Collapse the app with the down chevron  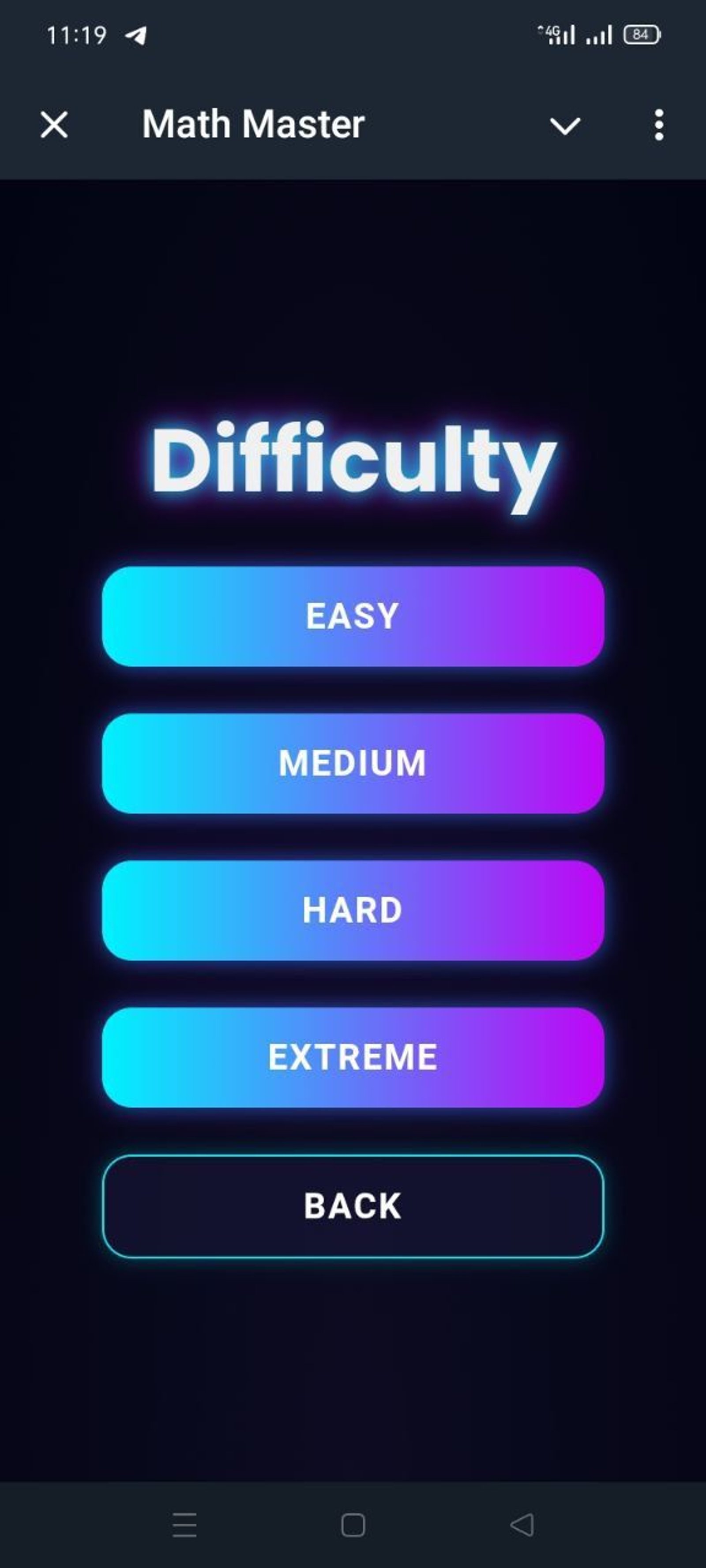click(x=565, y=126)
